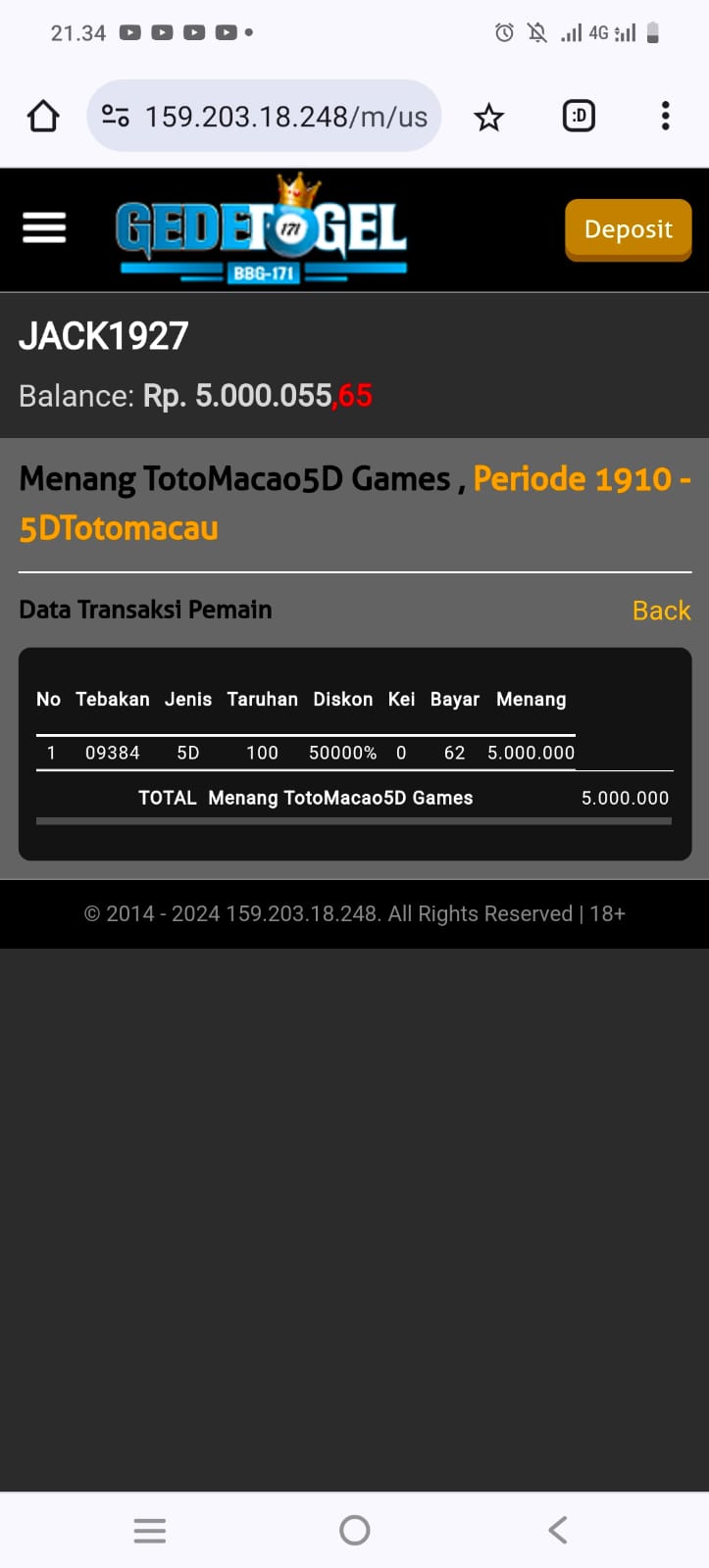The height and width of the screenshot is (1568, 709).
Task: Open the browser home page
Action: pos(43,117)
